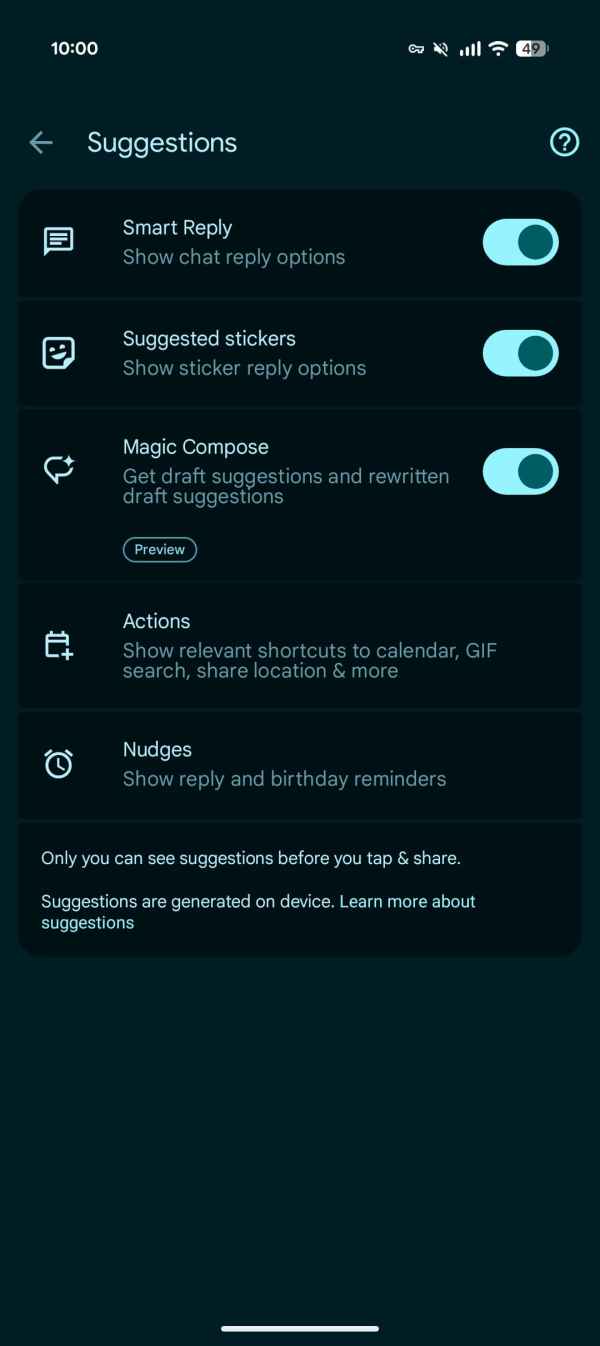This screenshot has width=600, height=1346.
Task: Follow the Learn more about suggestions link
Action: [407, 902]
